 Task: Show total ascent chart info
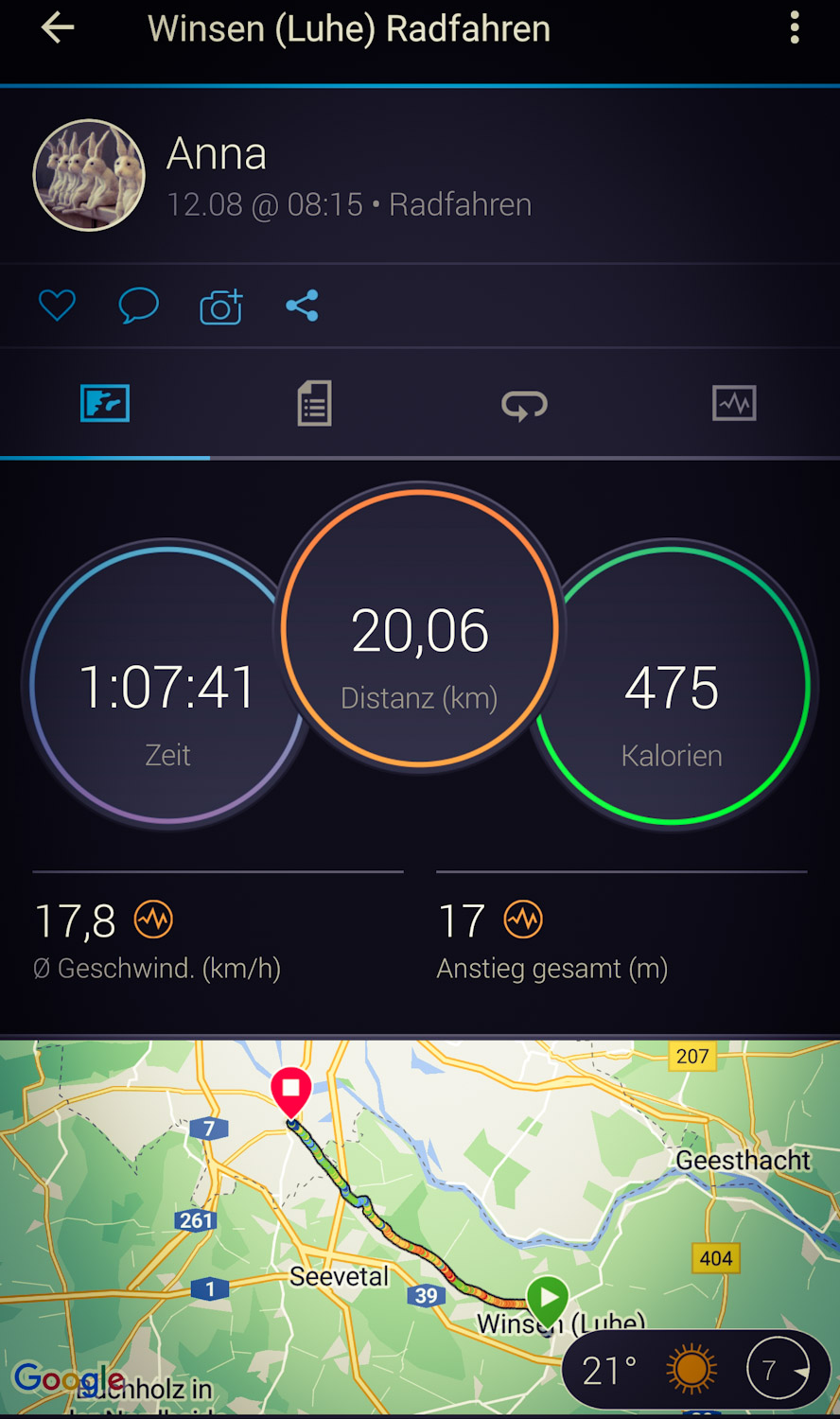click(x=523, y=920)
